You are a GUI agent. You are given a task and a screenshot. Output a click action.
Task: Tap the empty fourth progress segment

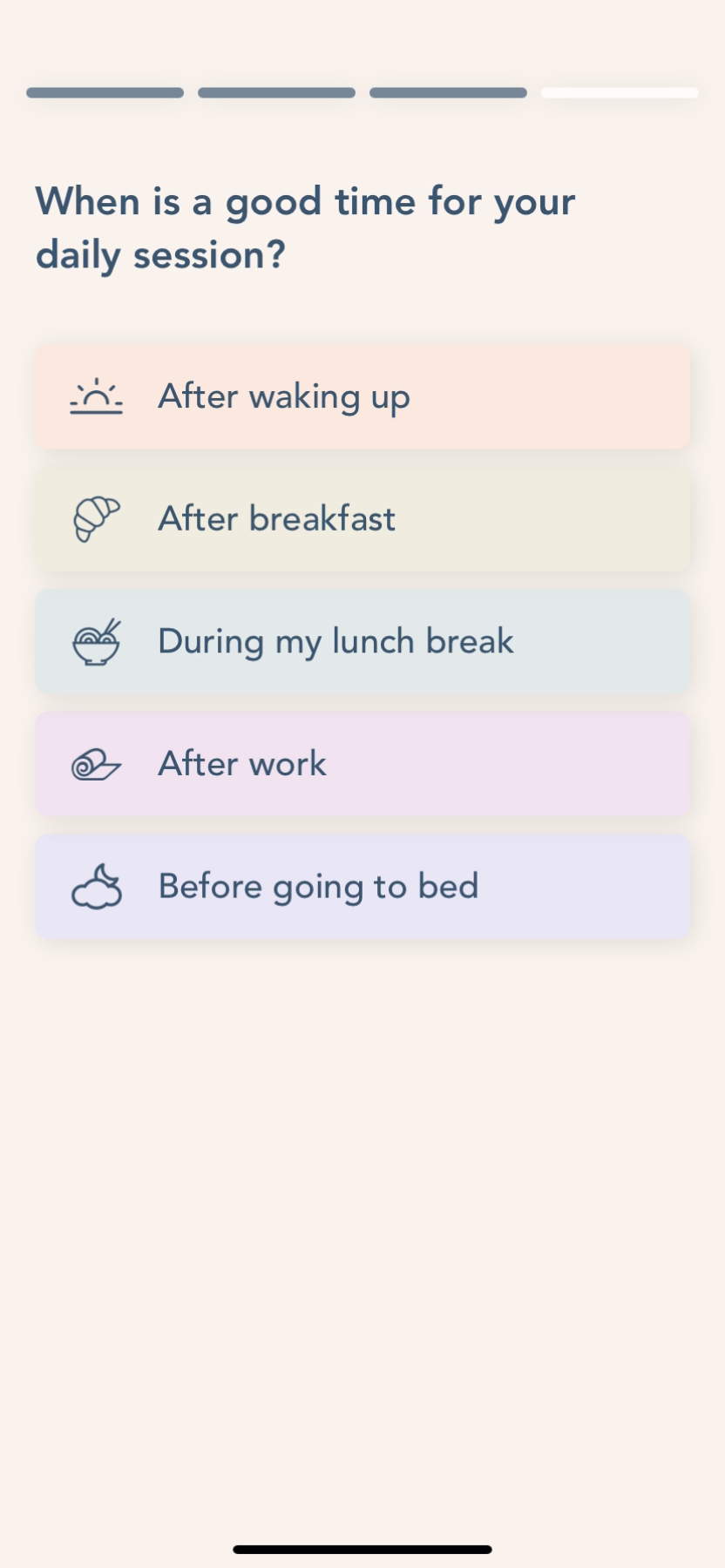click(x=620, y=92)
